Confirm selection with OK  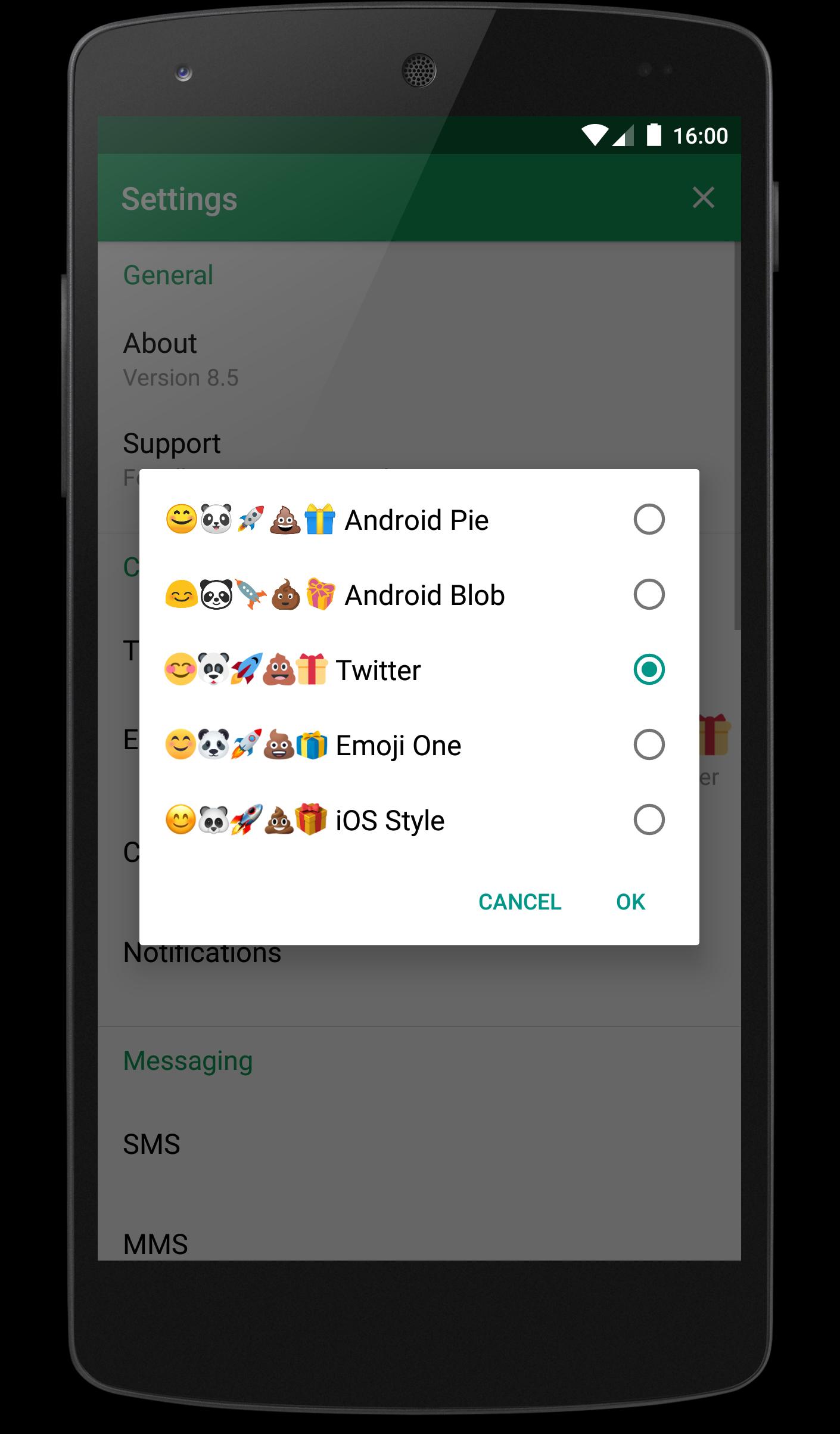(x=630, y=902)
